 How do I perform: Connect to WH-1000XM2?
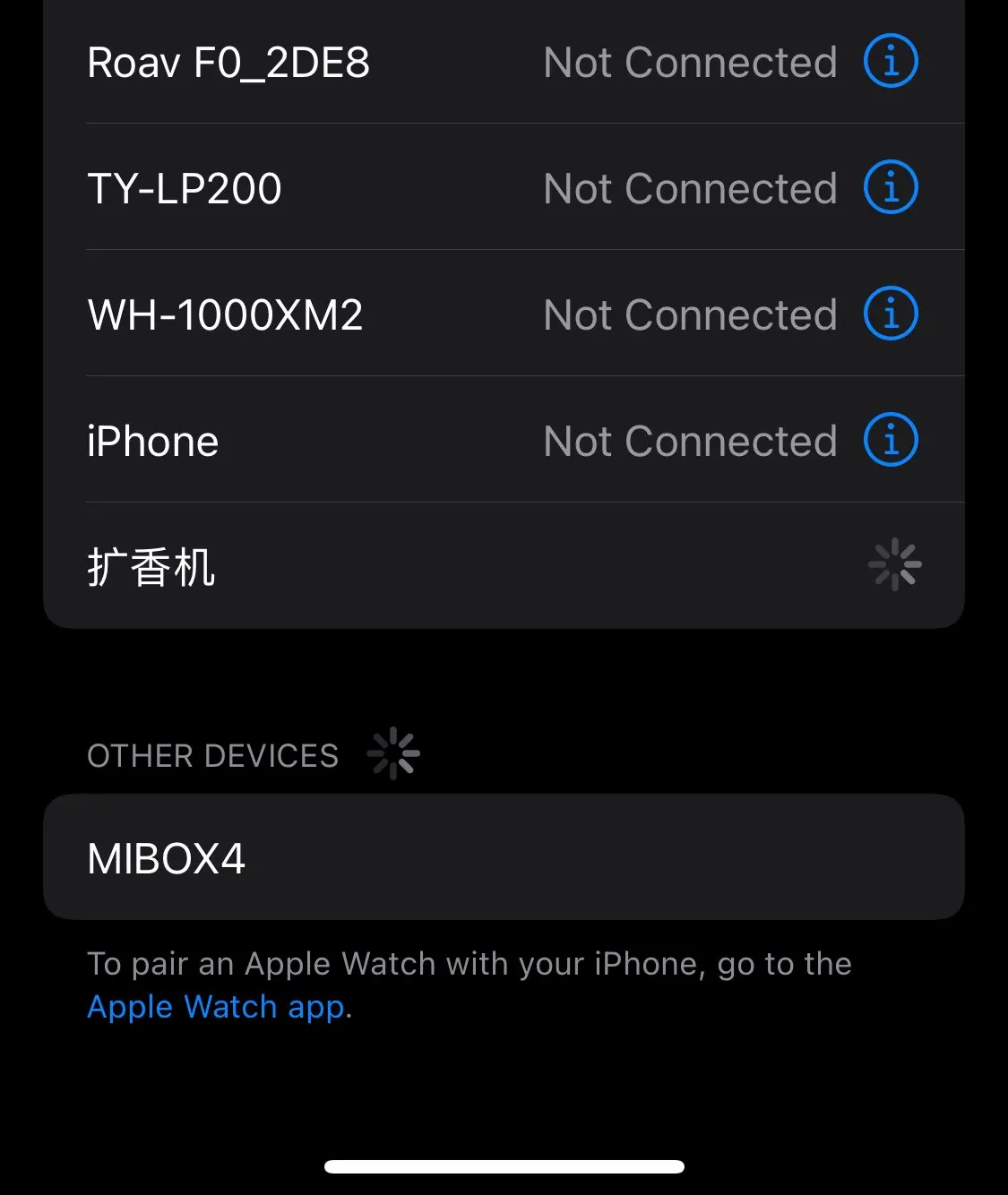pos(225,315)
